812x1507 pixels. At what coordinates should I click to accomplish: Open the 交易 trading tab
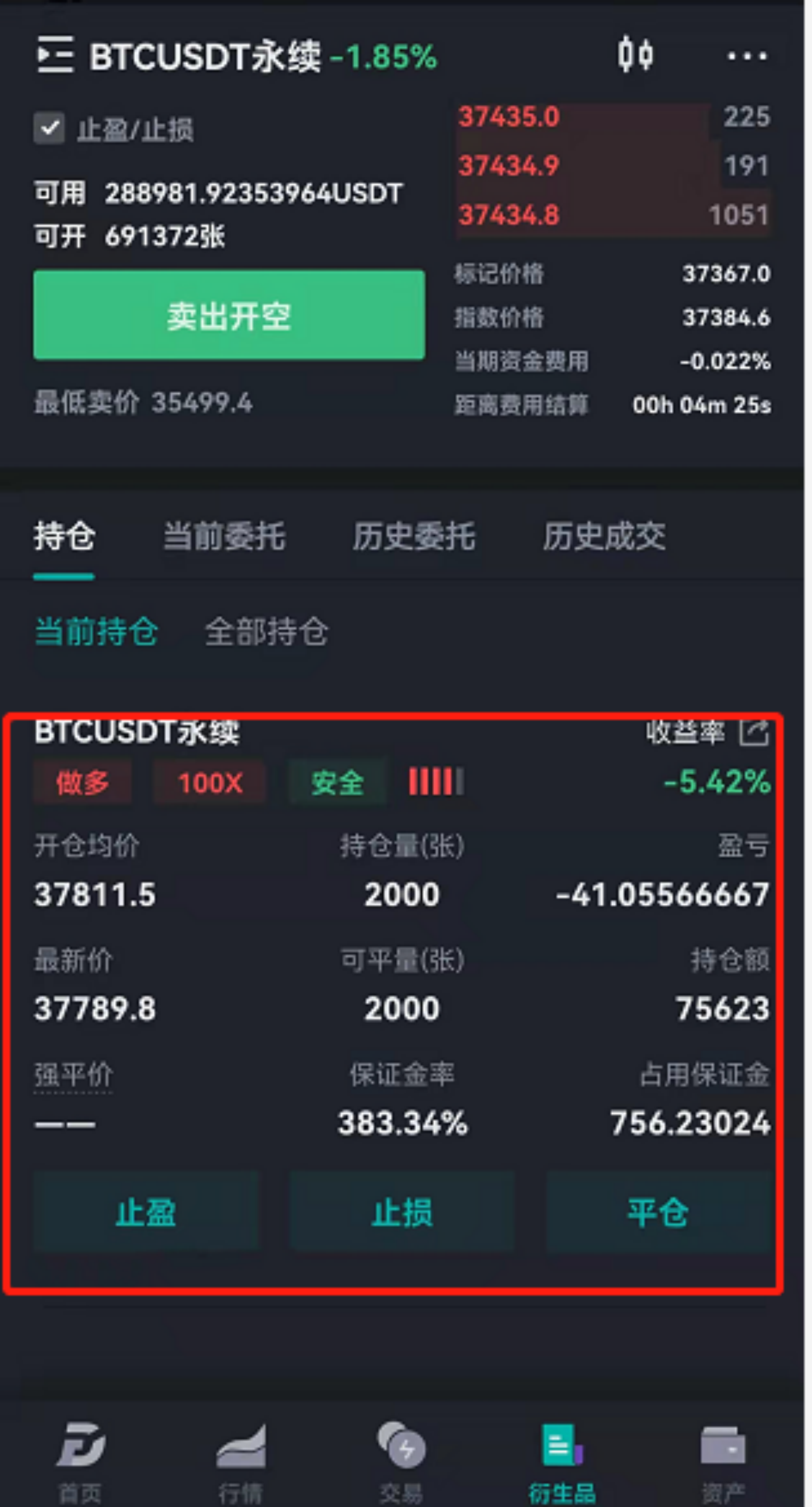pyautogui.click(x=401, y=1458)
